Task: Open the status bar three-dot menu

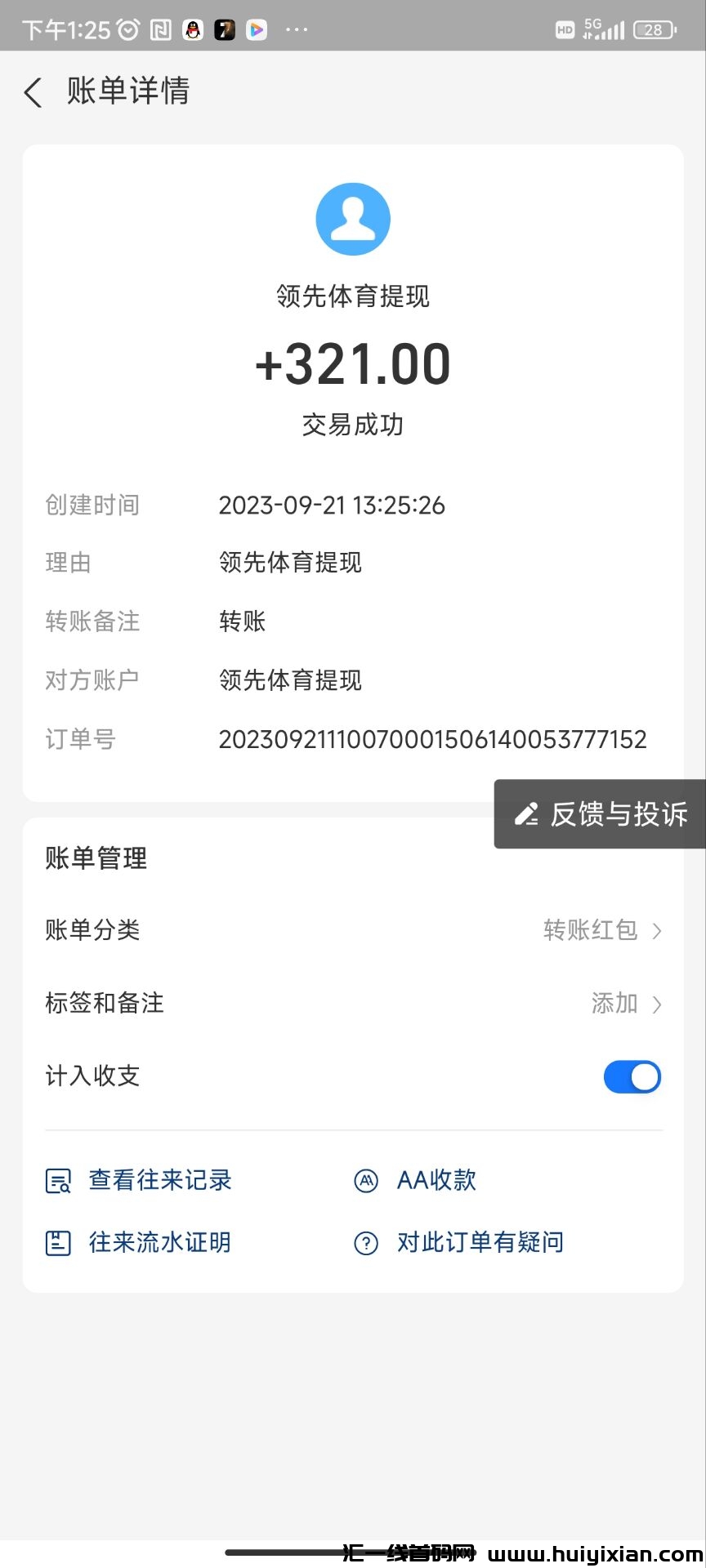Action: 297,29
